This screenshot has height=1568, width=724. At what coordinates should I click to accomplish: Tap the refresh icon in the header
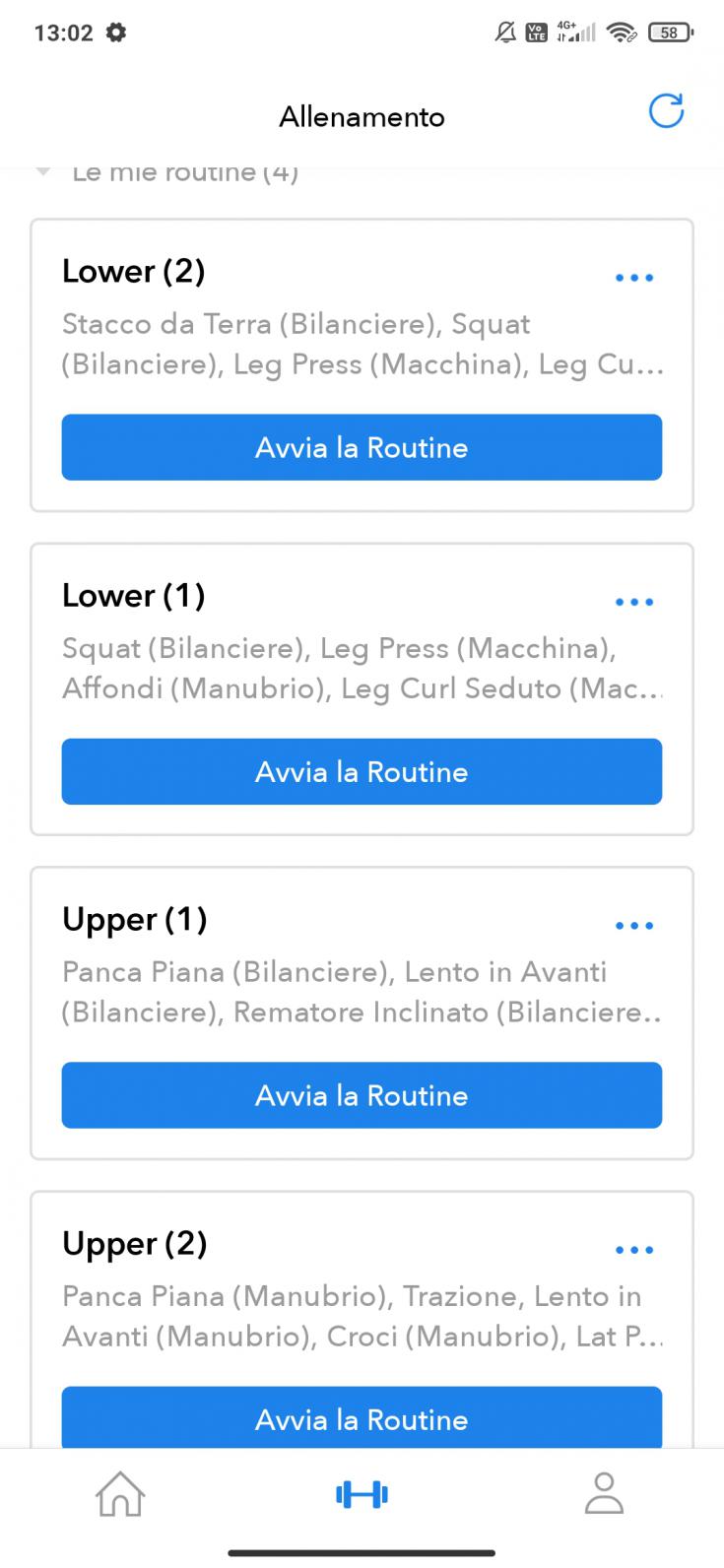coord(666,112)
